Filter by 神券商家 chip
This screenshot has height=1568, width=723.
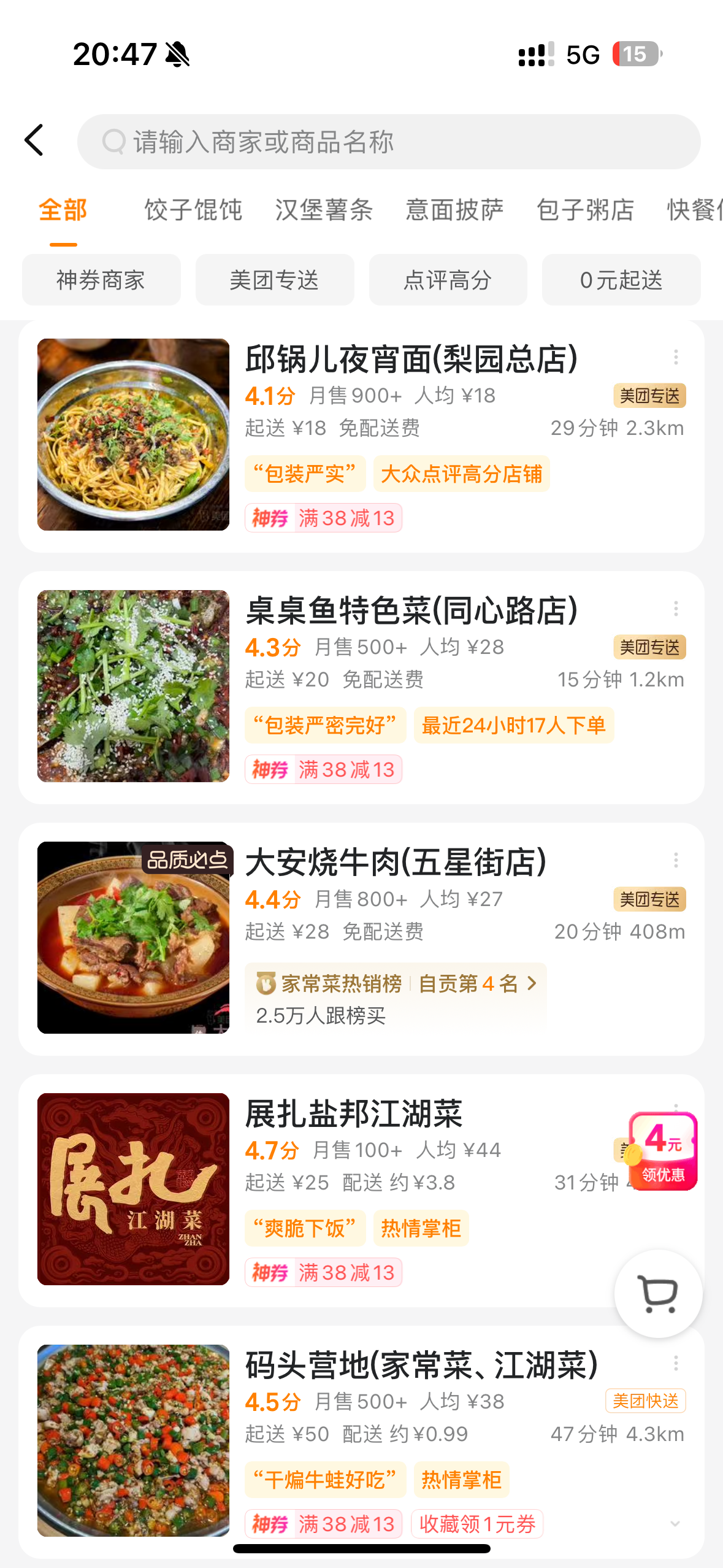click(101, 280)
